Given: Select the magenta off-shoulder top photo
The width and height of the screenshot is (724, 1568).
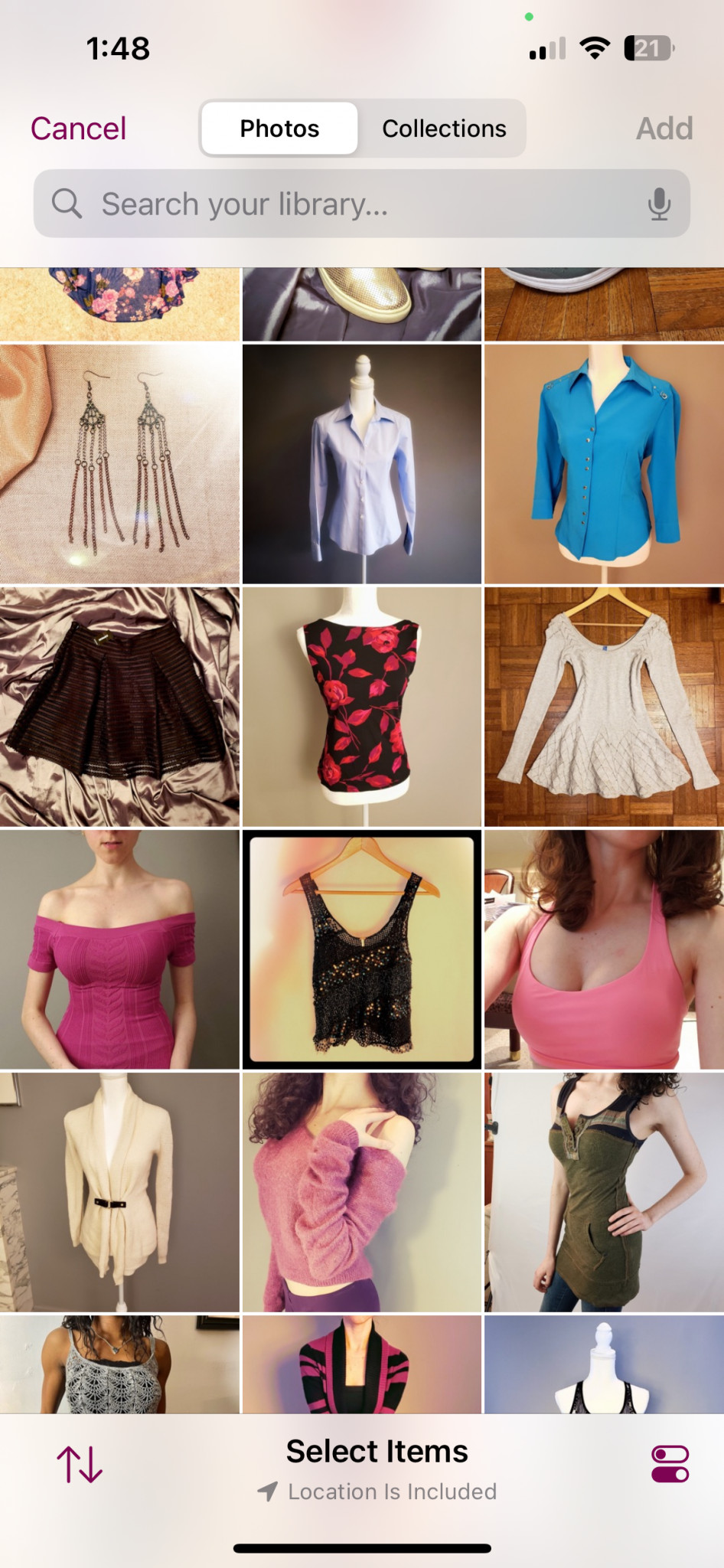Looking at the screenshot, I should point(119,949).
